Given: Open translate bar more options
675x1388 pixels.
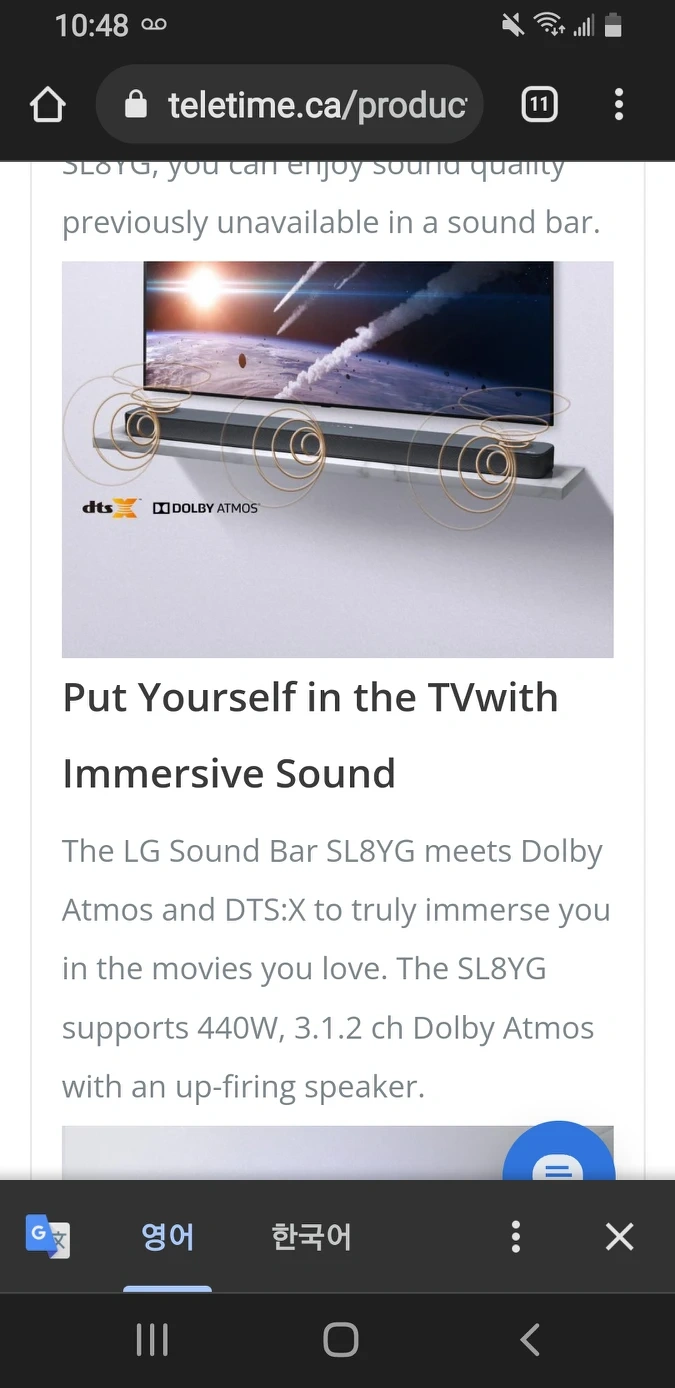Looking at the screenshot, I should [x=515, y=1237].
